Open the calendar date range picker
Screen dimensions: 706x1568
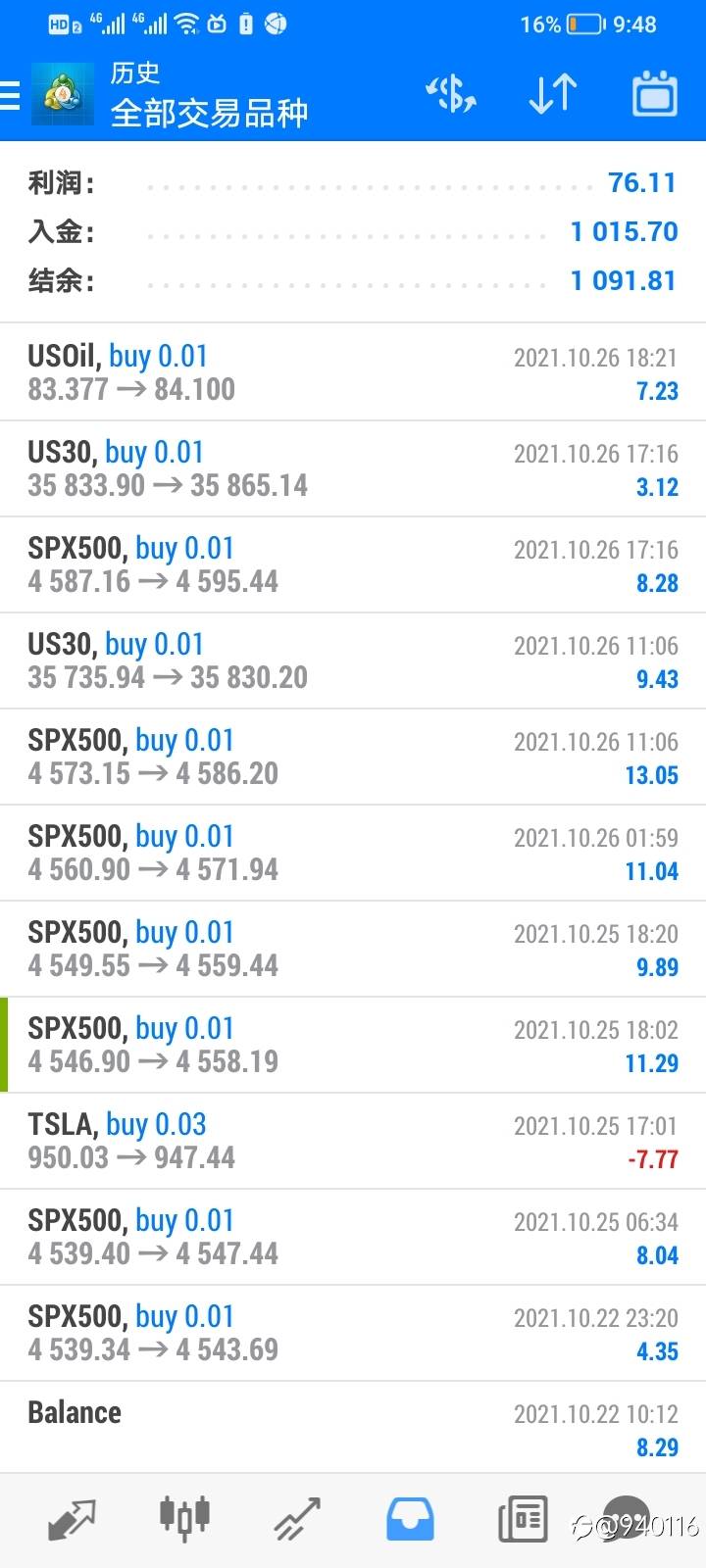pyautogui.click(x=654, y=95)
